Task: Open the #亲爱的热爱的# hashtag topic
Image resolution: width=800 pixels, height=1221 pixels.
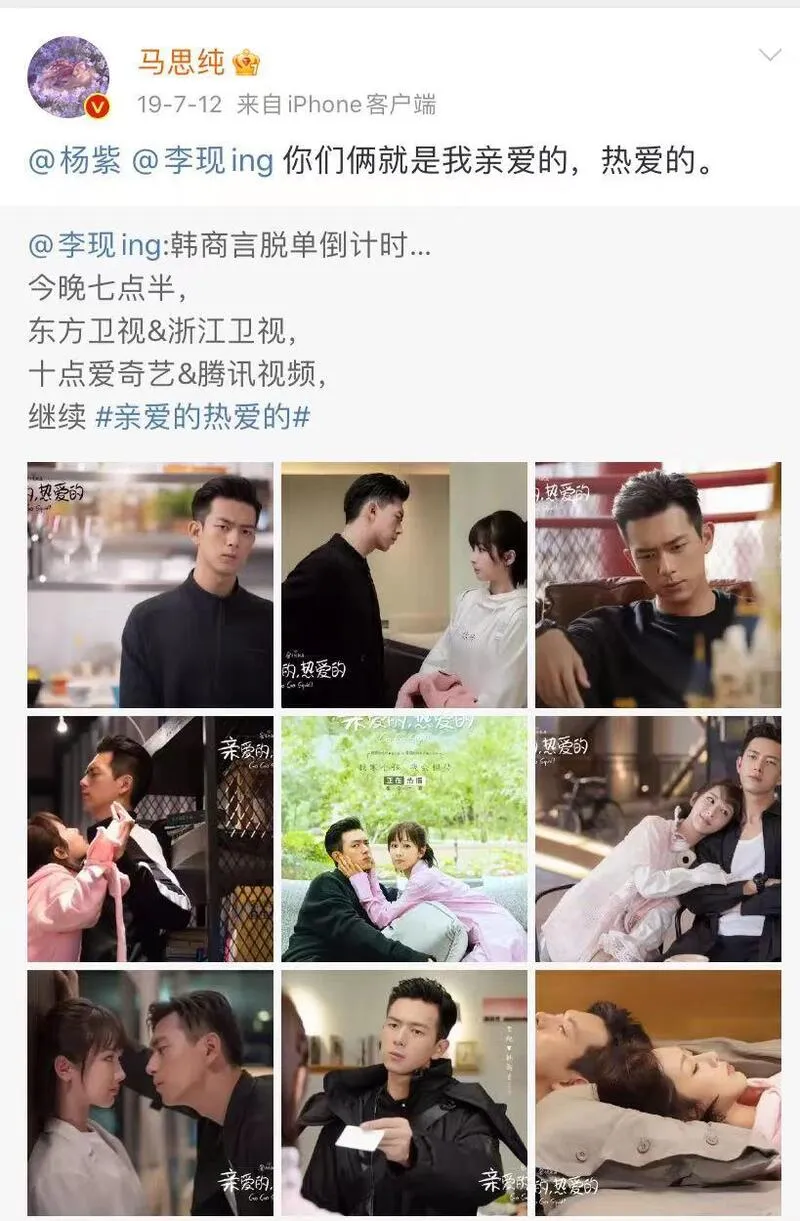Action: tap(202, 418)
